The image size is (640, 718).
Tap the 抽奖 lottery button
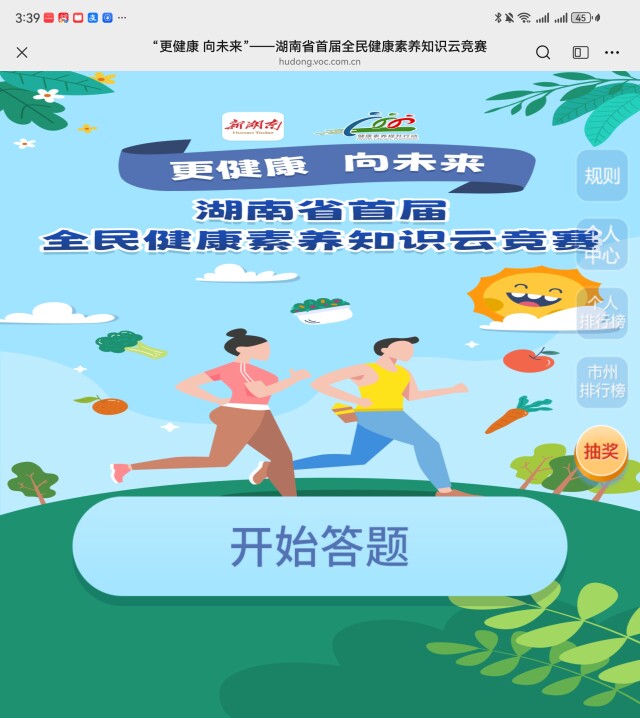tap(601, 451)
